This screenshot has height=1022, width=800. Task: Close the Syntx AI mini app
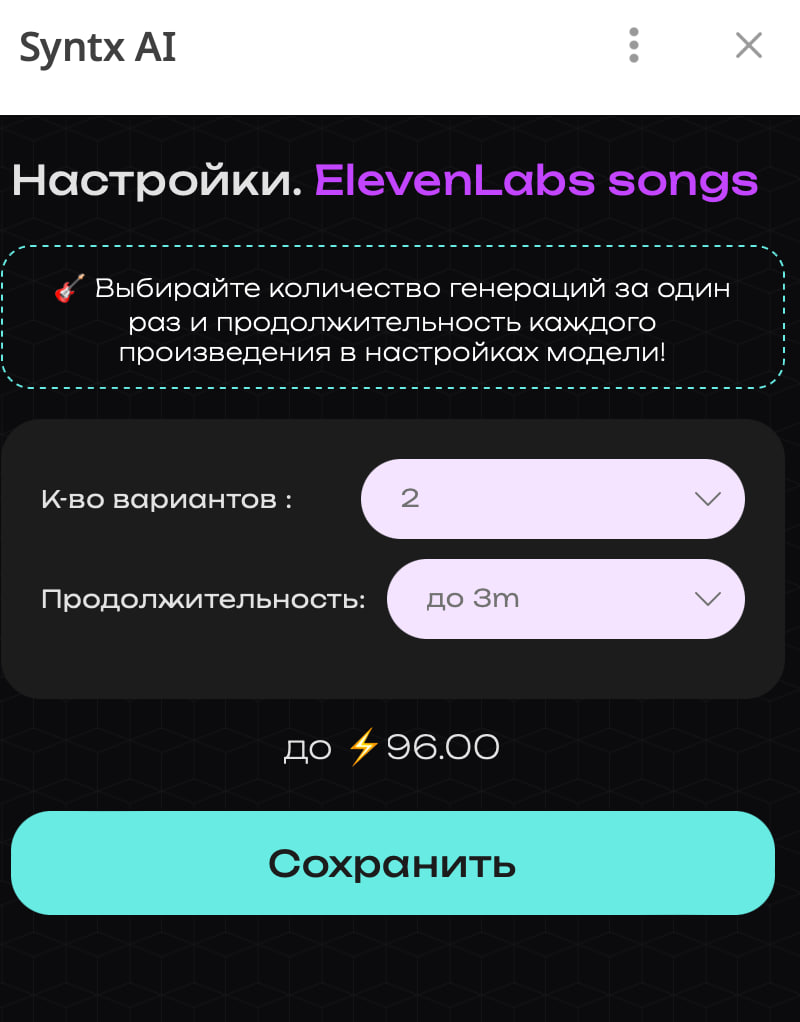[748, 46]
